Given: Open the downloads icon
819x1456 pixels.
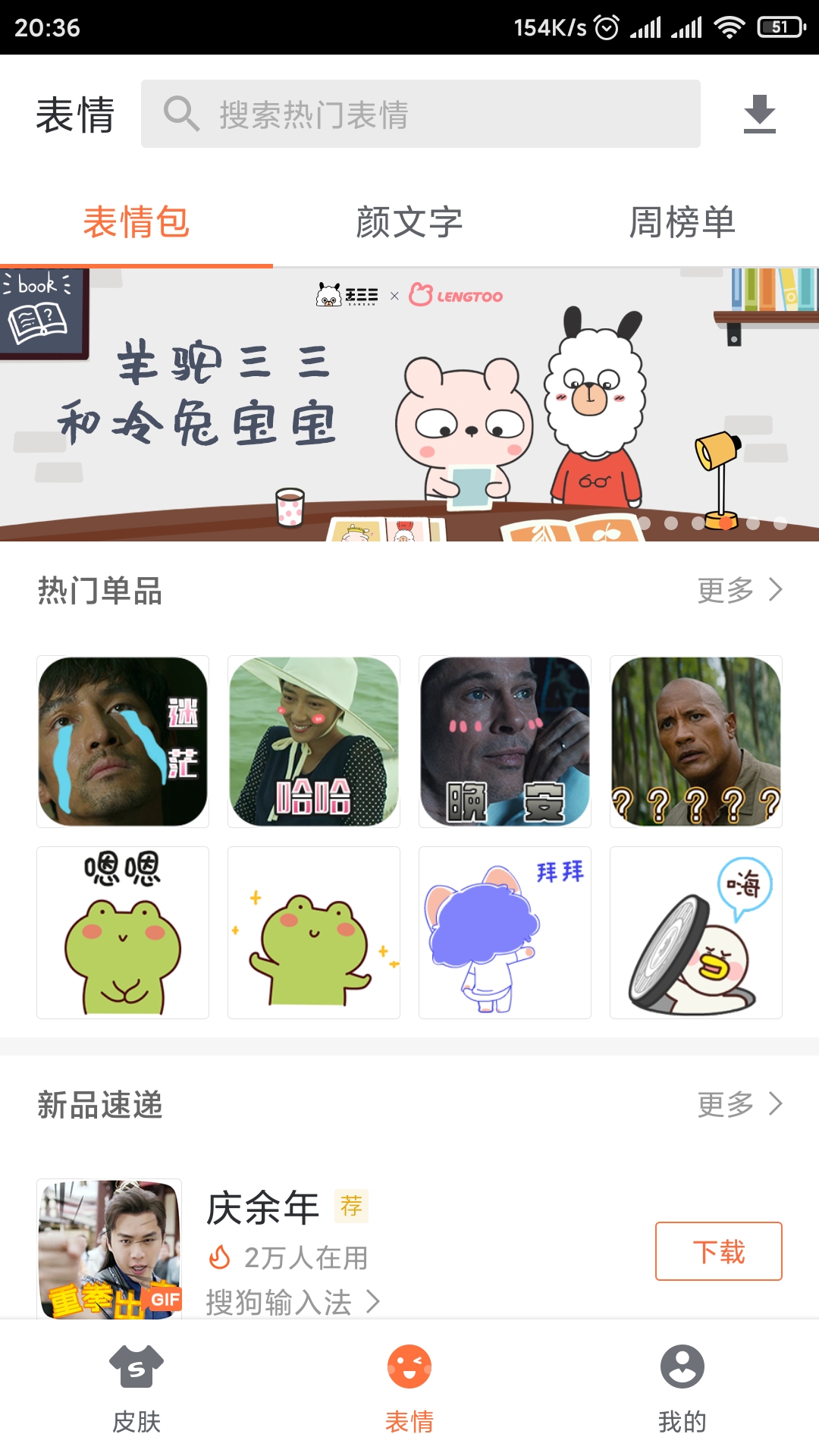Looking at the screenshot, I should pyautogui.click(x=759, y=114).
